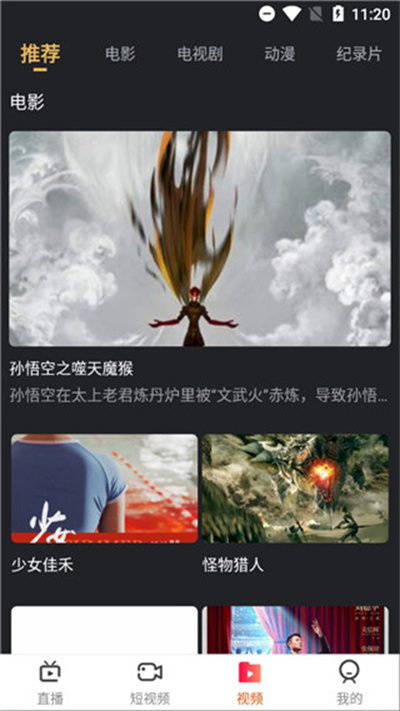Screen dimensions: 400x711
Task: Tap the 推荐 tab
Action: (40, 54)
